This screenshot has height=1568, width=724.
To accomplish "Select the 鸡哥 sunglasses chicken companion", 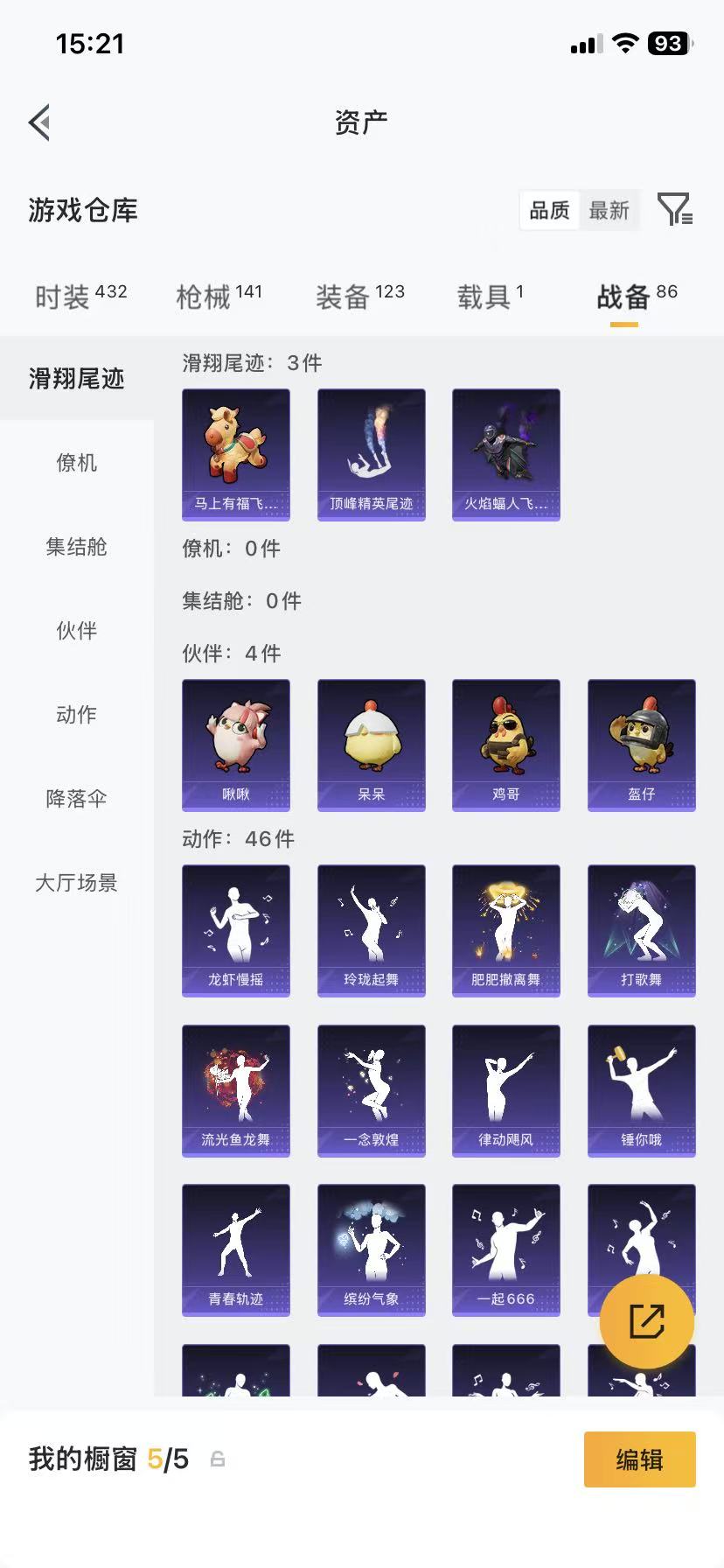I will point(505,744).
